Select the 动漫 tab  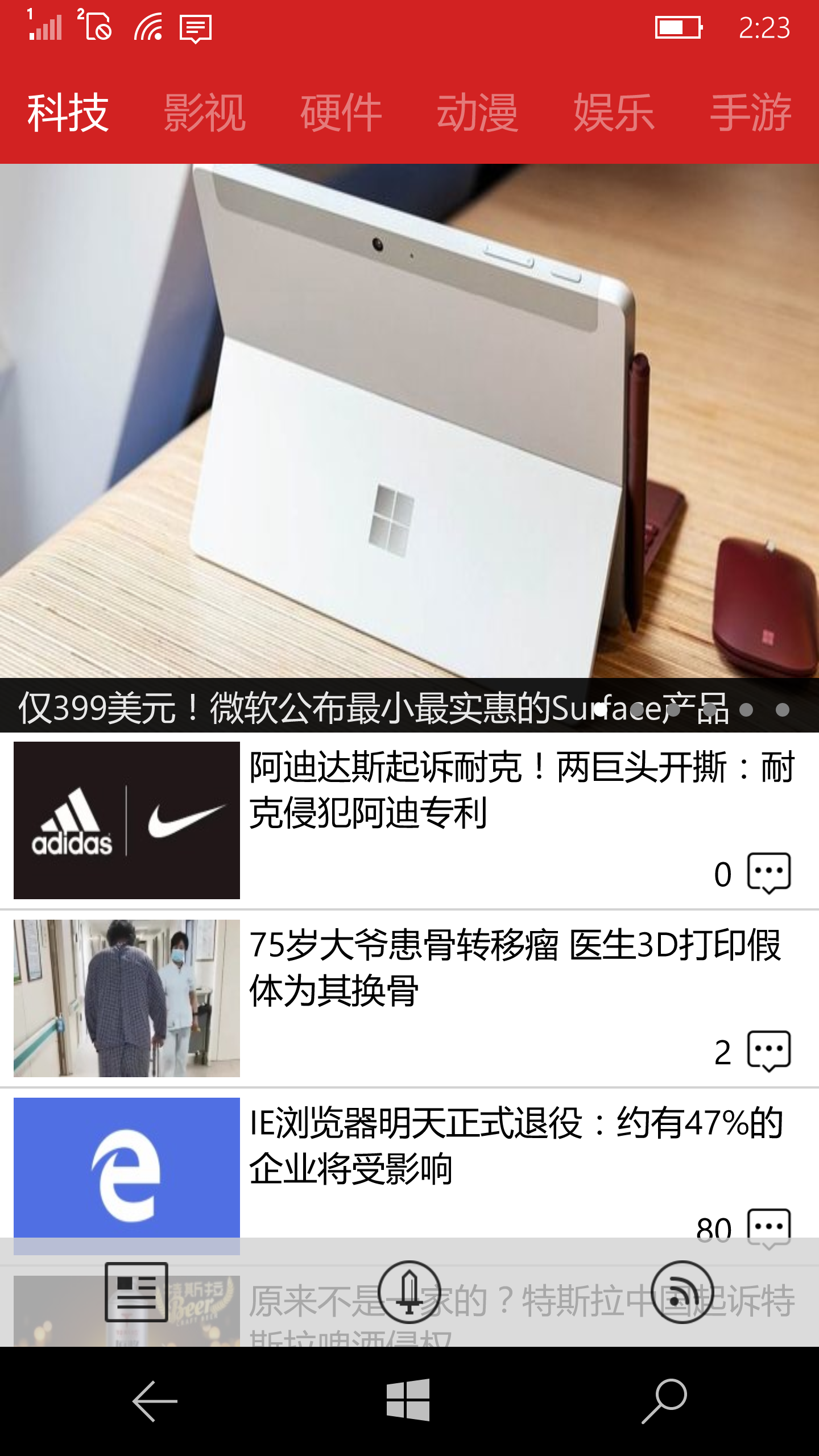coord(477,113)
